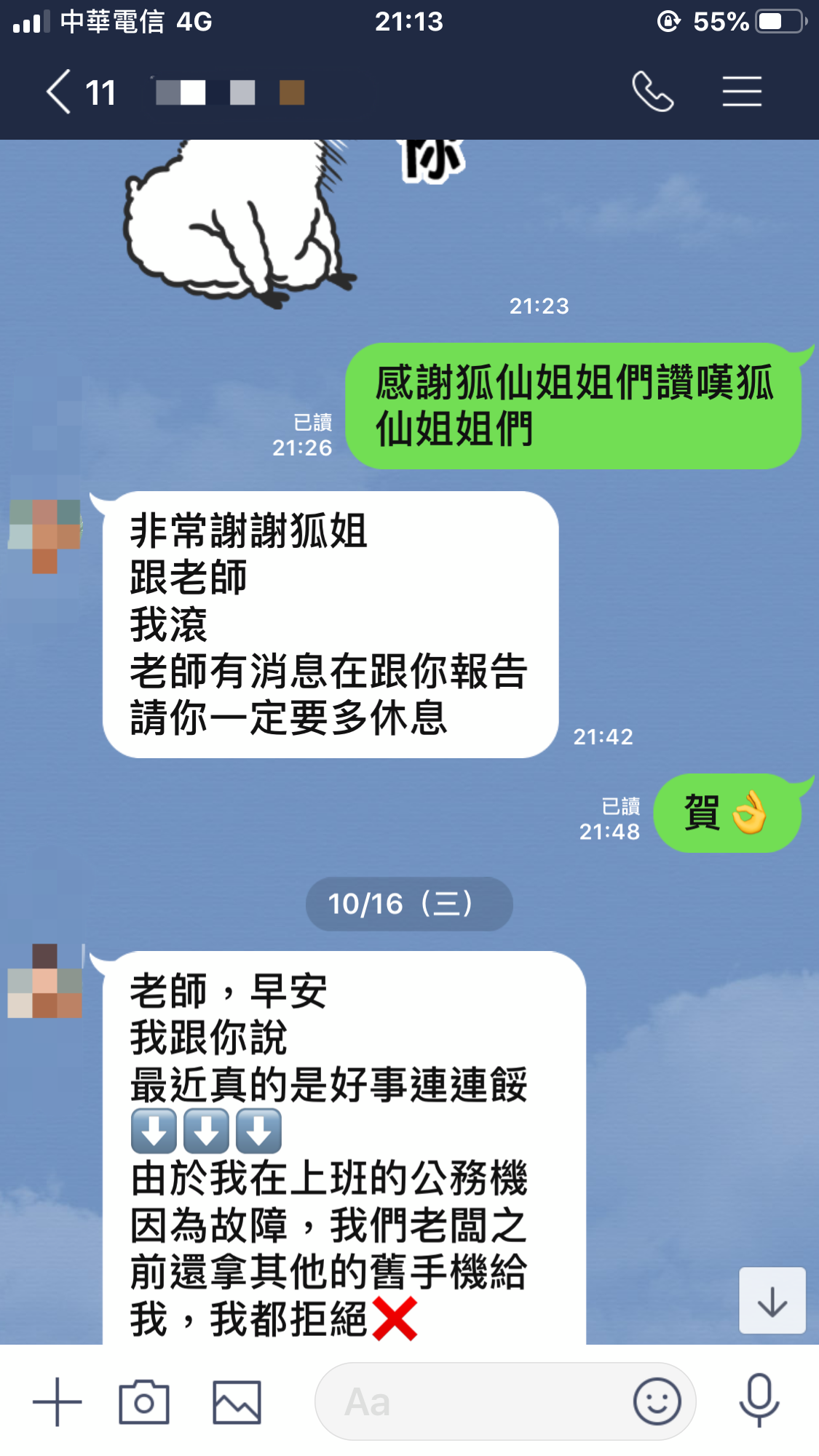Screen dimensions: 819x1456
Task: Start a voice call
Action: [x=652, y=92]
